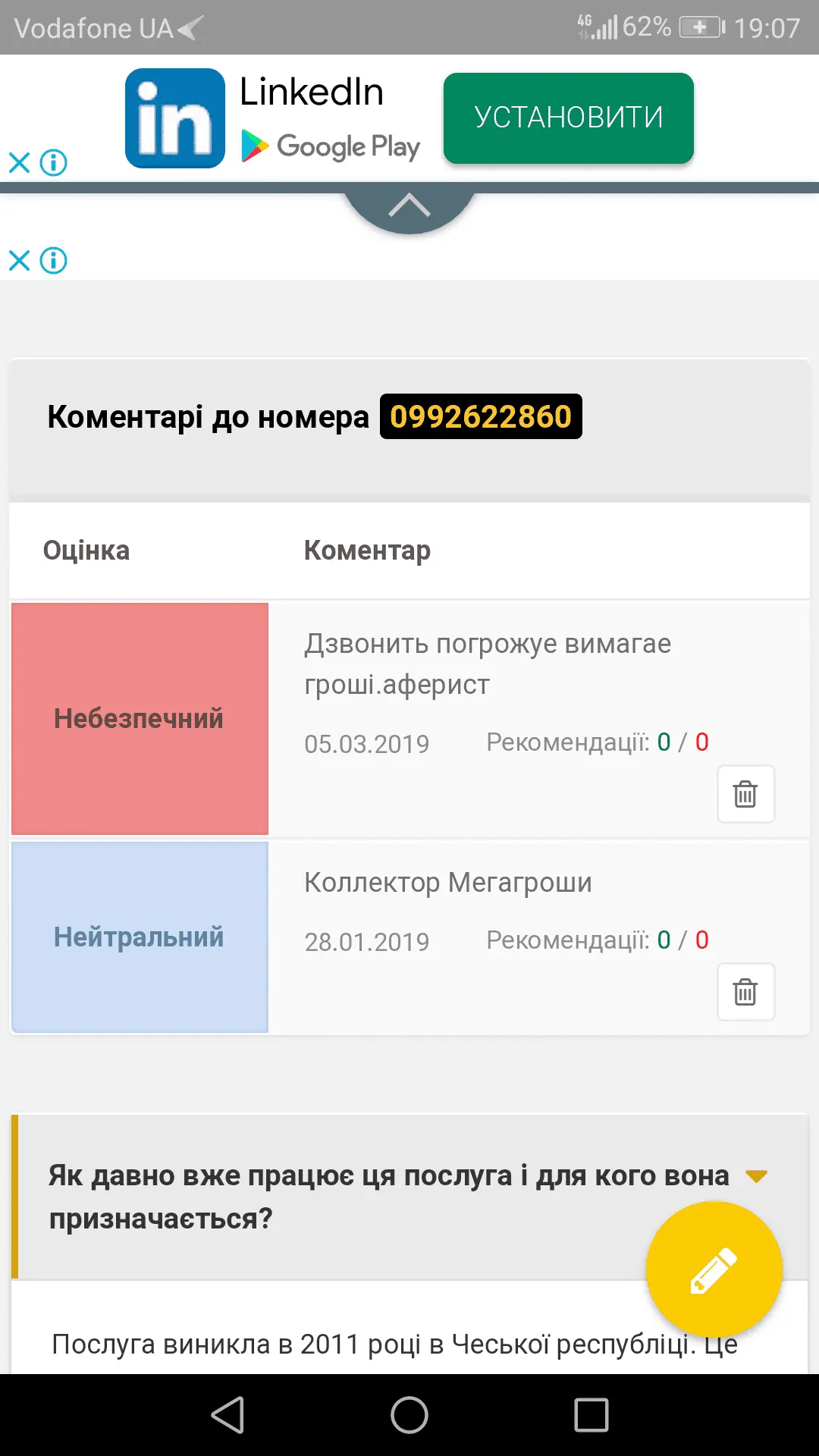The height and width of the screenshot is (1456, 819).
Task: Expand the question about the service's history
Action: click(x=756, y=1176)
